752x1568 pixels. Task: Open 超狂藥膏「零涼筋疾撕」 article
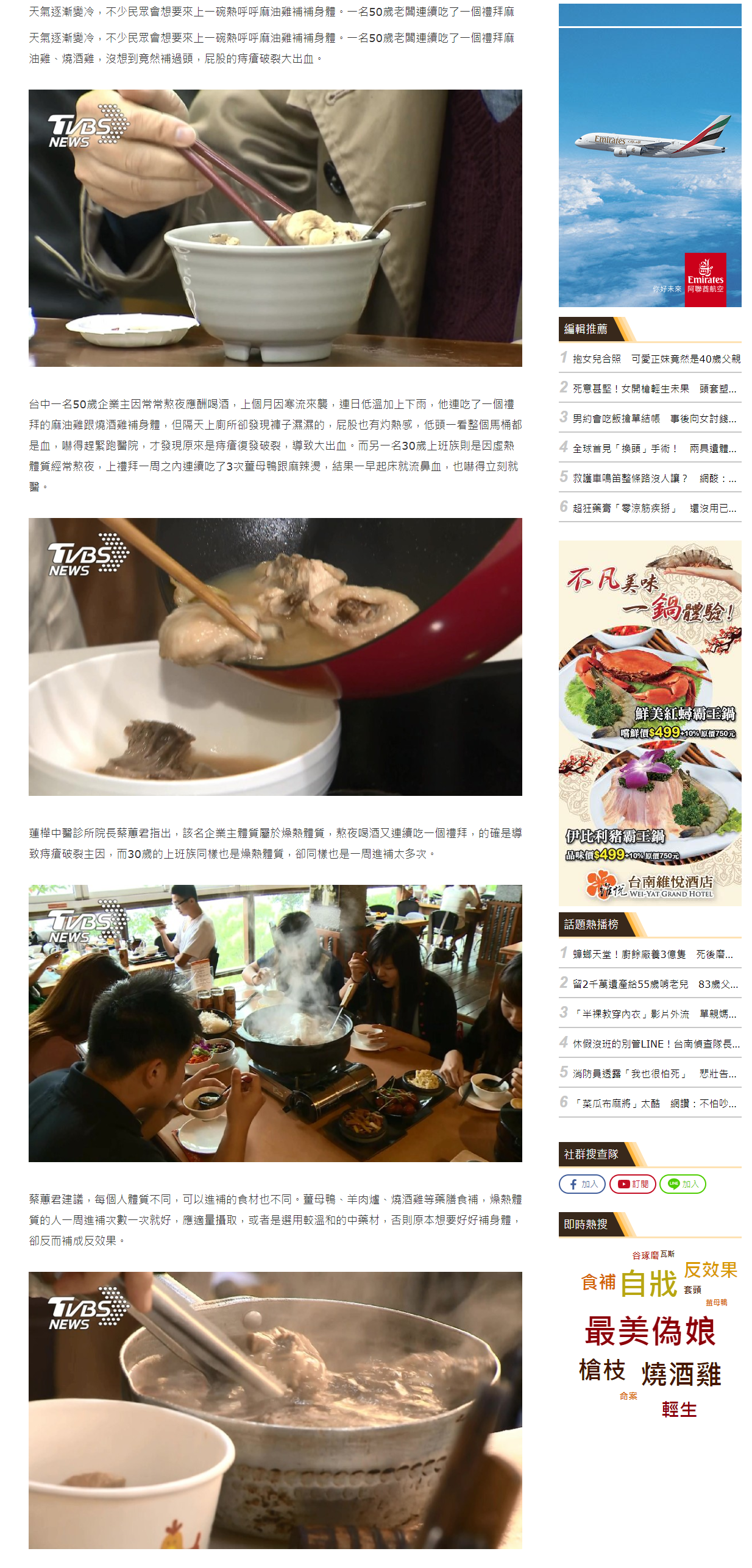654,508
